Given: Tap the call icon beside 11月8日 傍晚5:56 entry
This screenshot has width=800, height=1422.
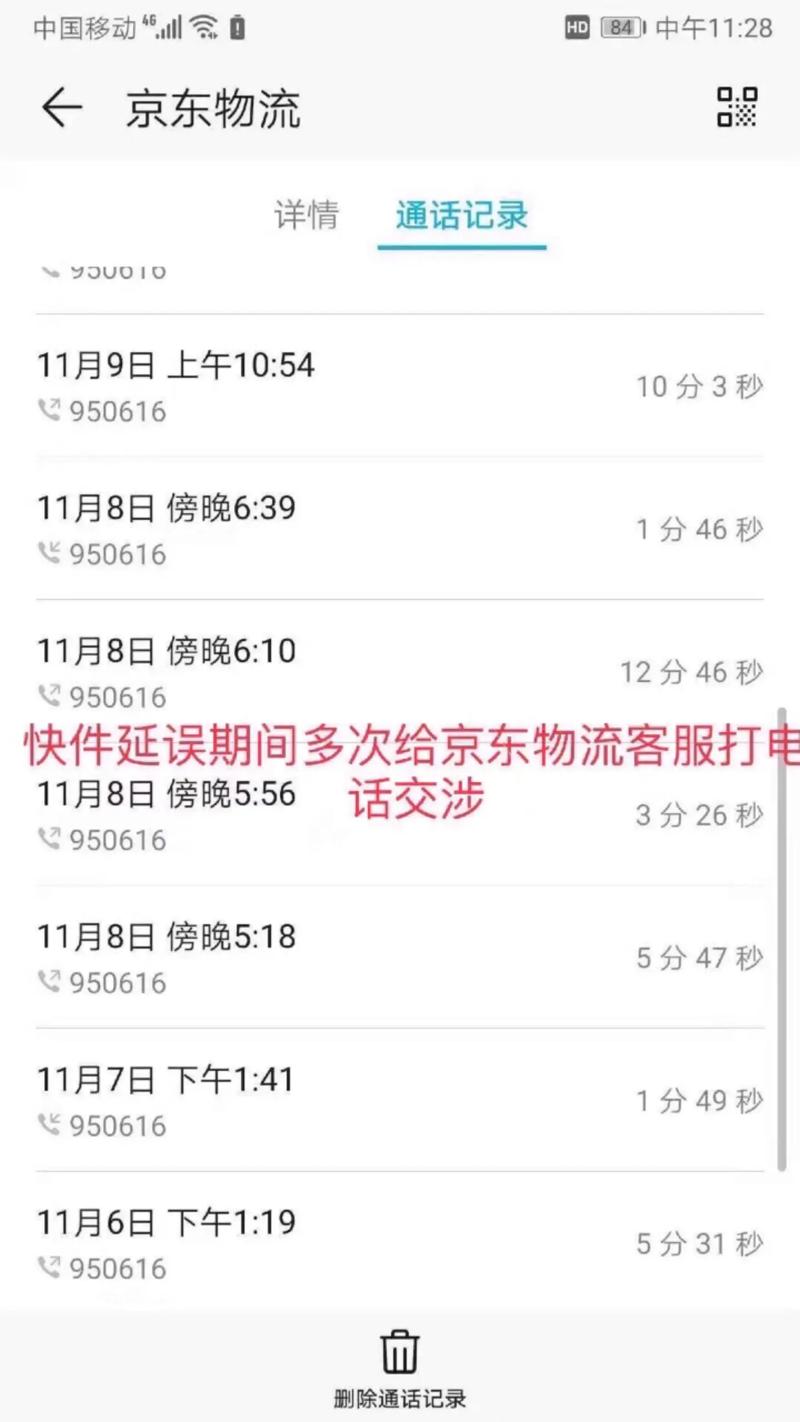Looking at the screenshot, I should click(x=50, y=839).
